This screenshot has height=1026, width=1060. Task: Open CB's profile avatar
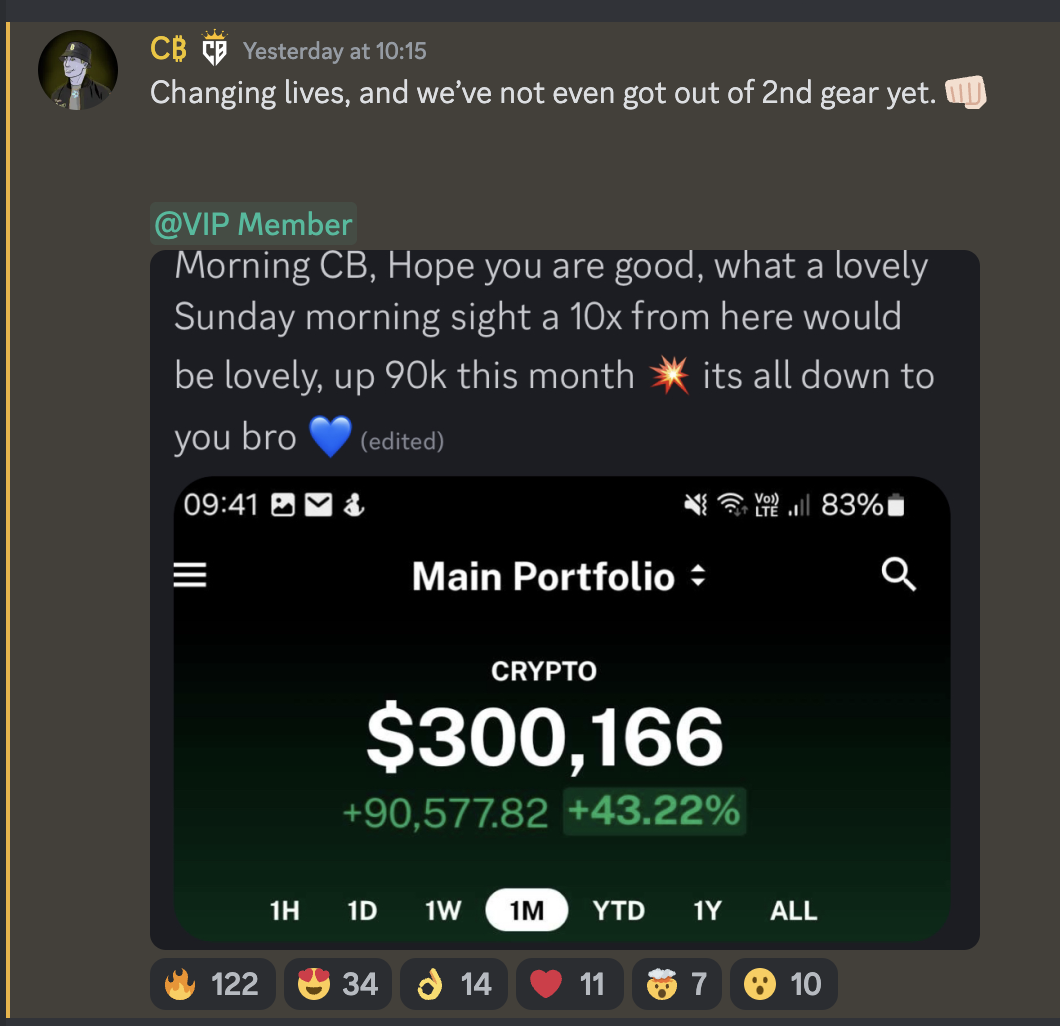(78, 70)
